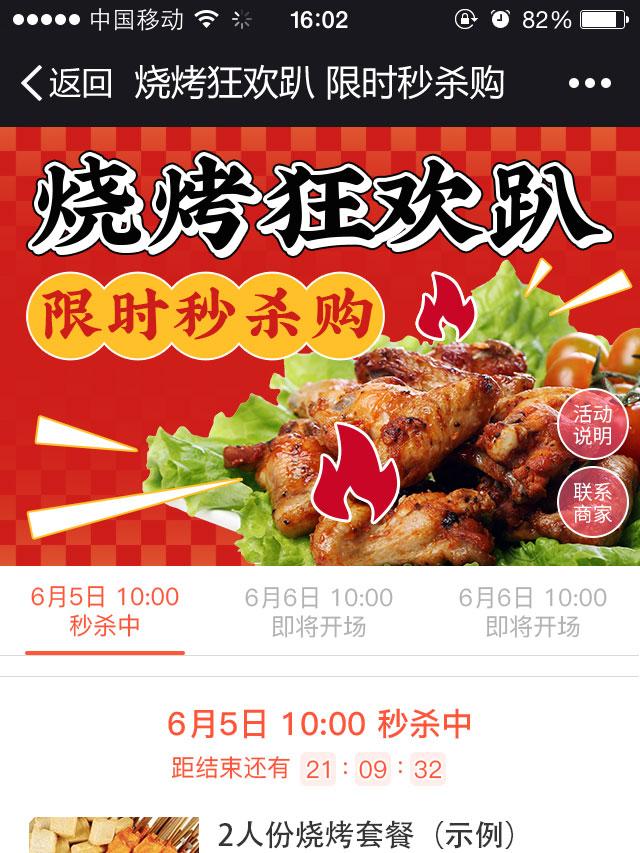Open the three-dot overflow menu
640x853 pixels.
(x=589, y=84)
